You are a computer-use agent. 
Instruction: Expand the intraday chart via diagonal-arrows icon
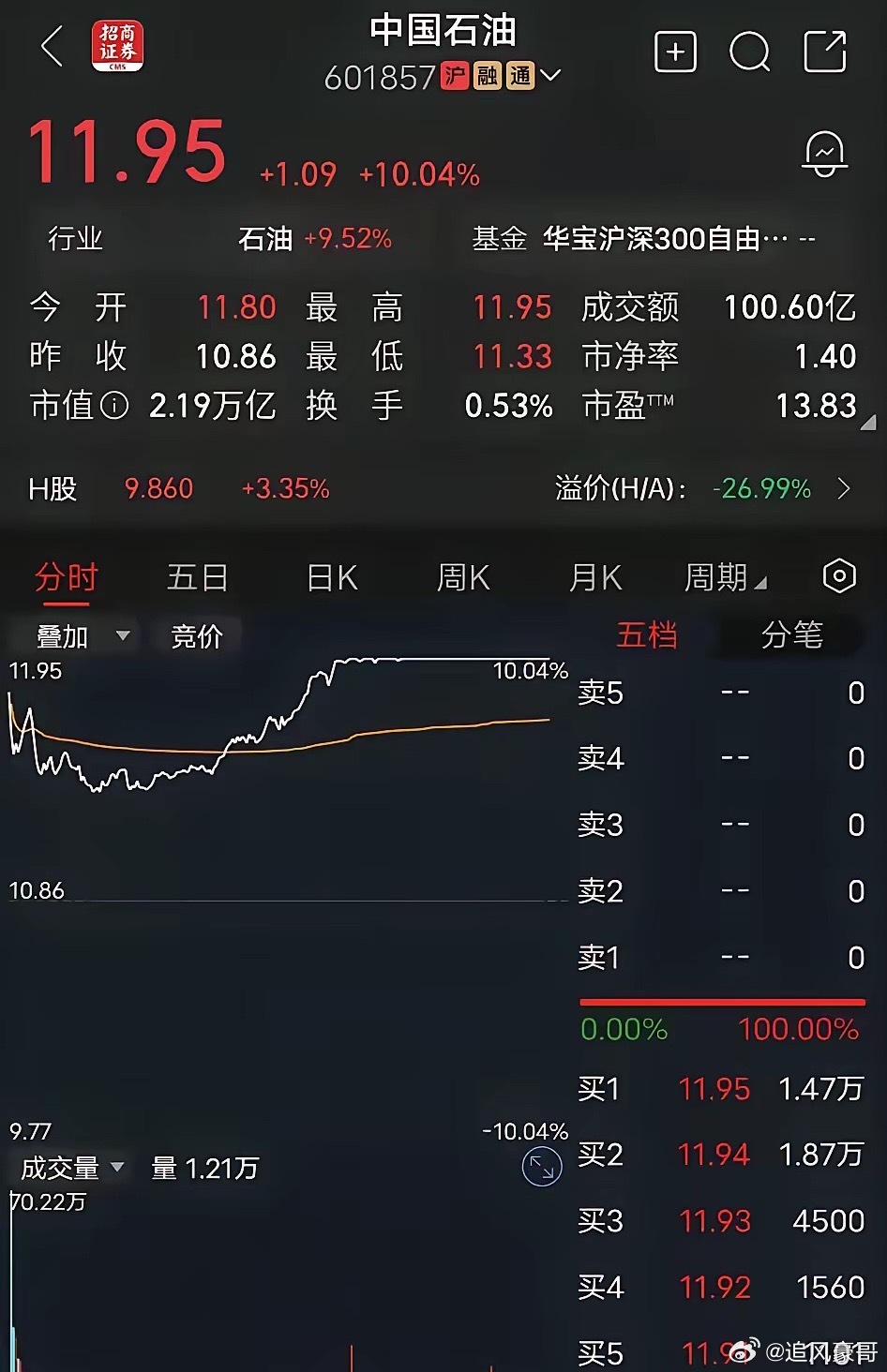[x=541, y=1167]
